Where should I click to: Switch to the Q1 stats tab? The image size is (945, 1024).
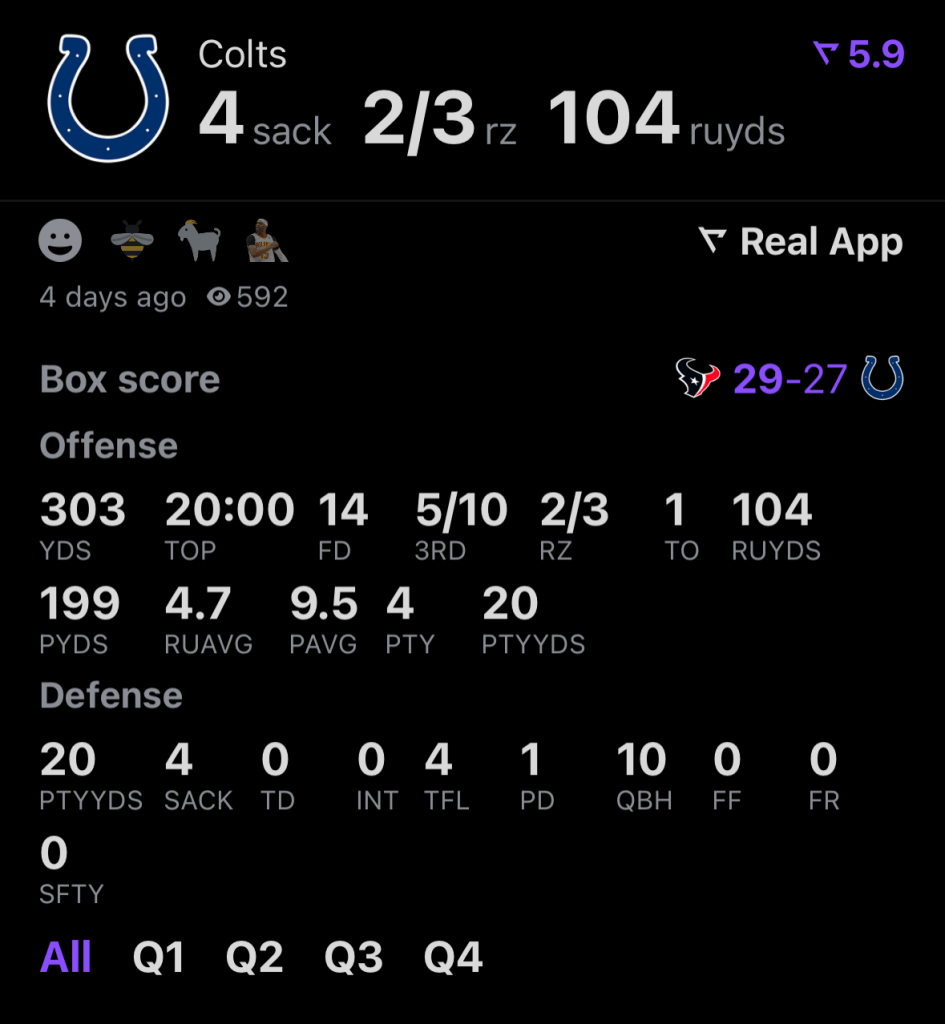pos(159,958)
